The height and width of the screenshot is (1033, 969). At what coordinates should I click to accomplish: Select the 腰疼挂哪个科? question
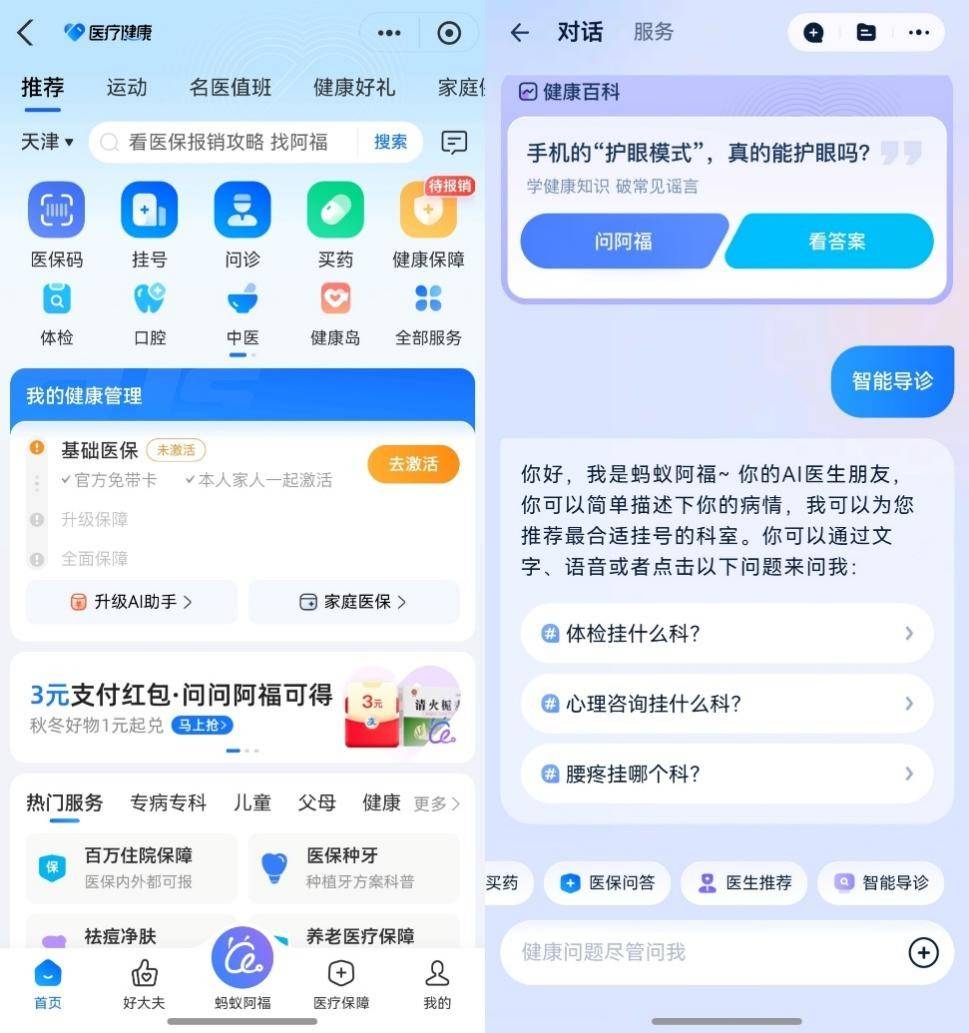[x=727, y=774]
